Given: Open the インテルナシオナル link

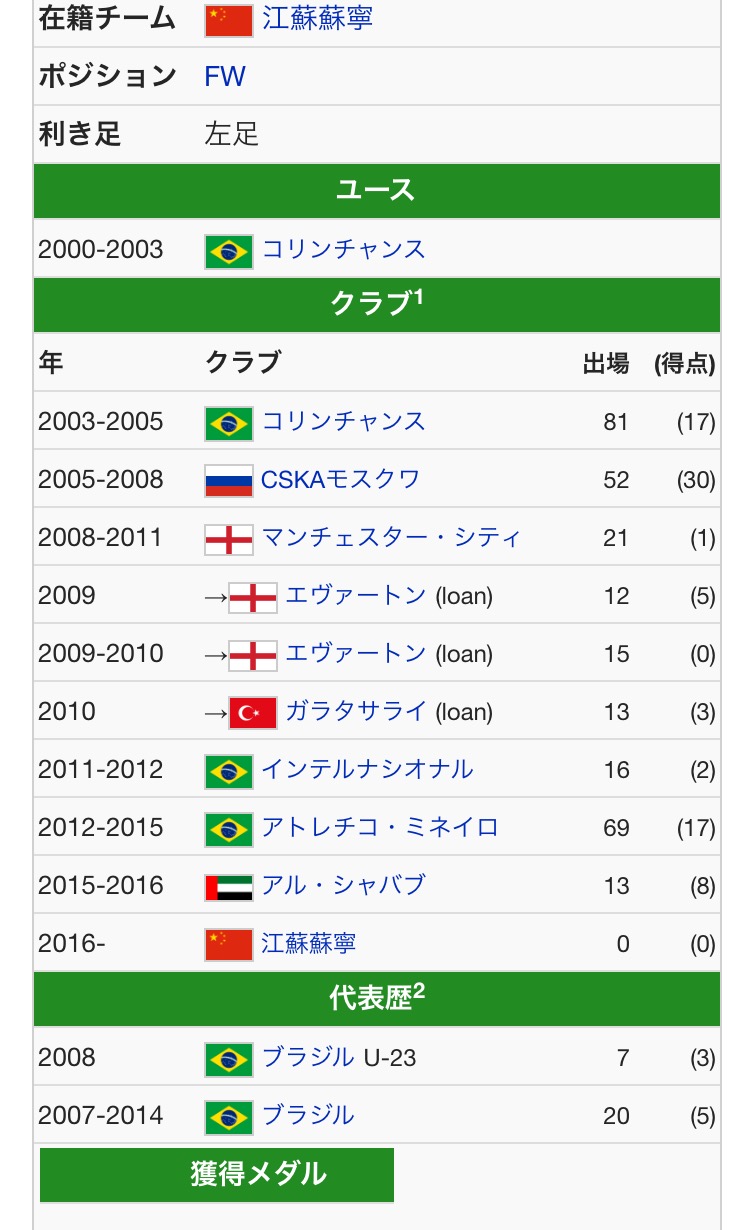Looking at the screenshot, I should tap(367, 770).
